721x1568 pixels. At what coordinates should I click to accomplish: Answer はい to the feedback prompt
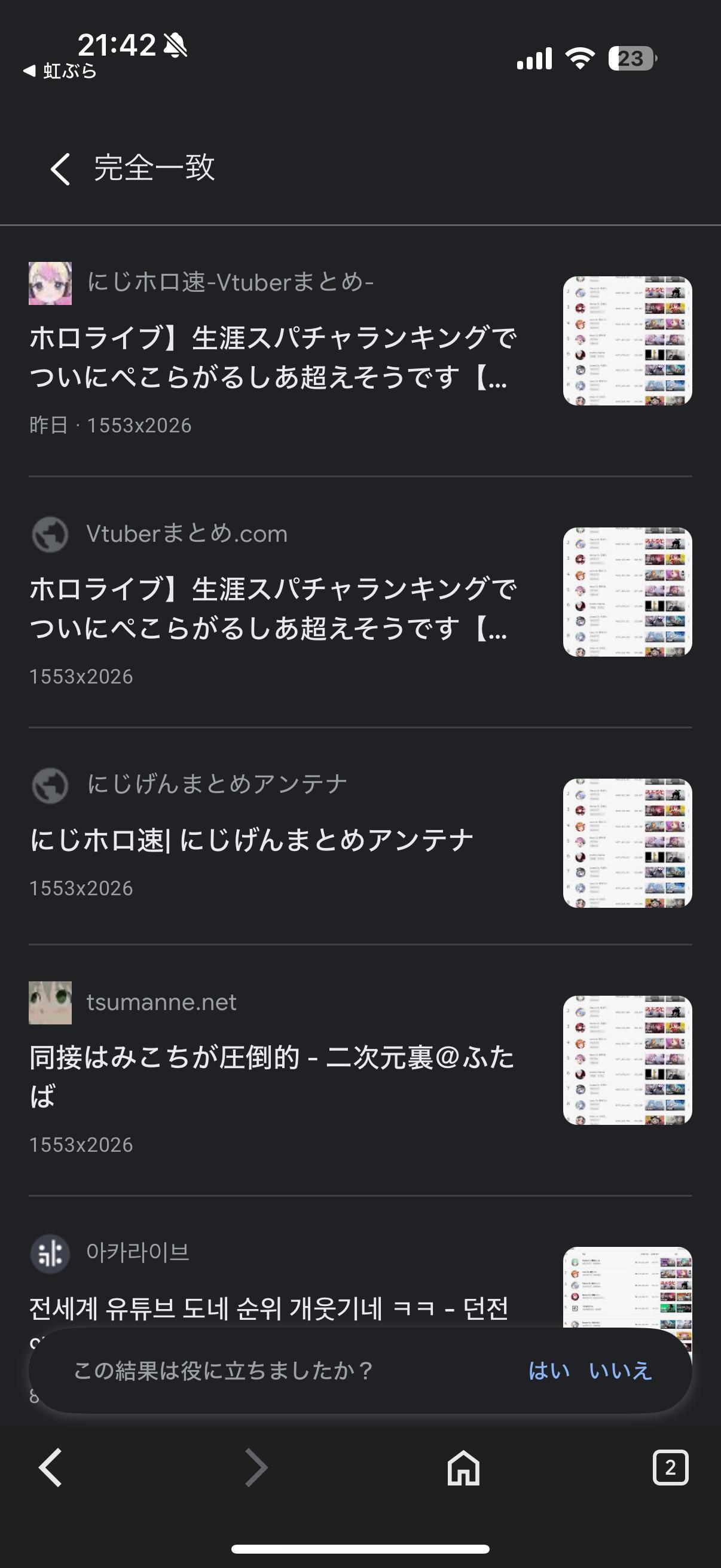coord(549,1371)
